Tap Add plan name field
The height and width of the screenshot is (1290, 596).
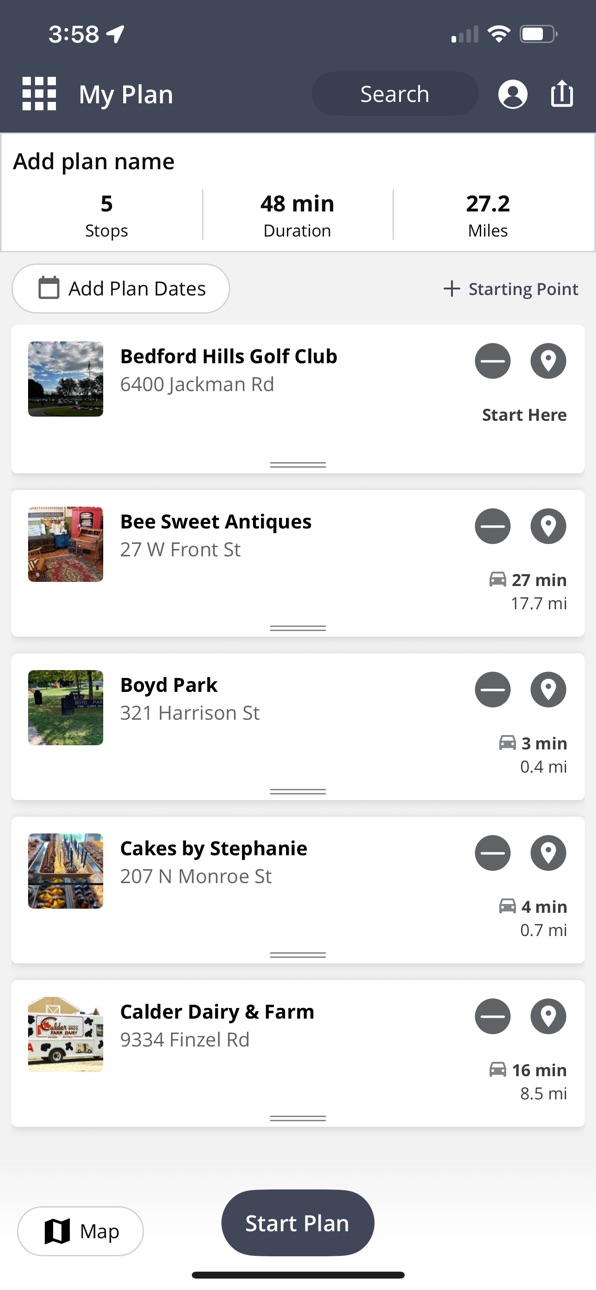pyautogui.click(x=94, y=162)
